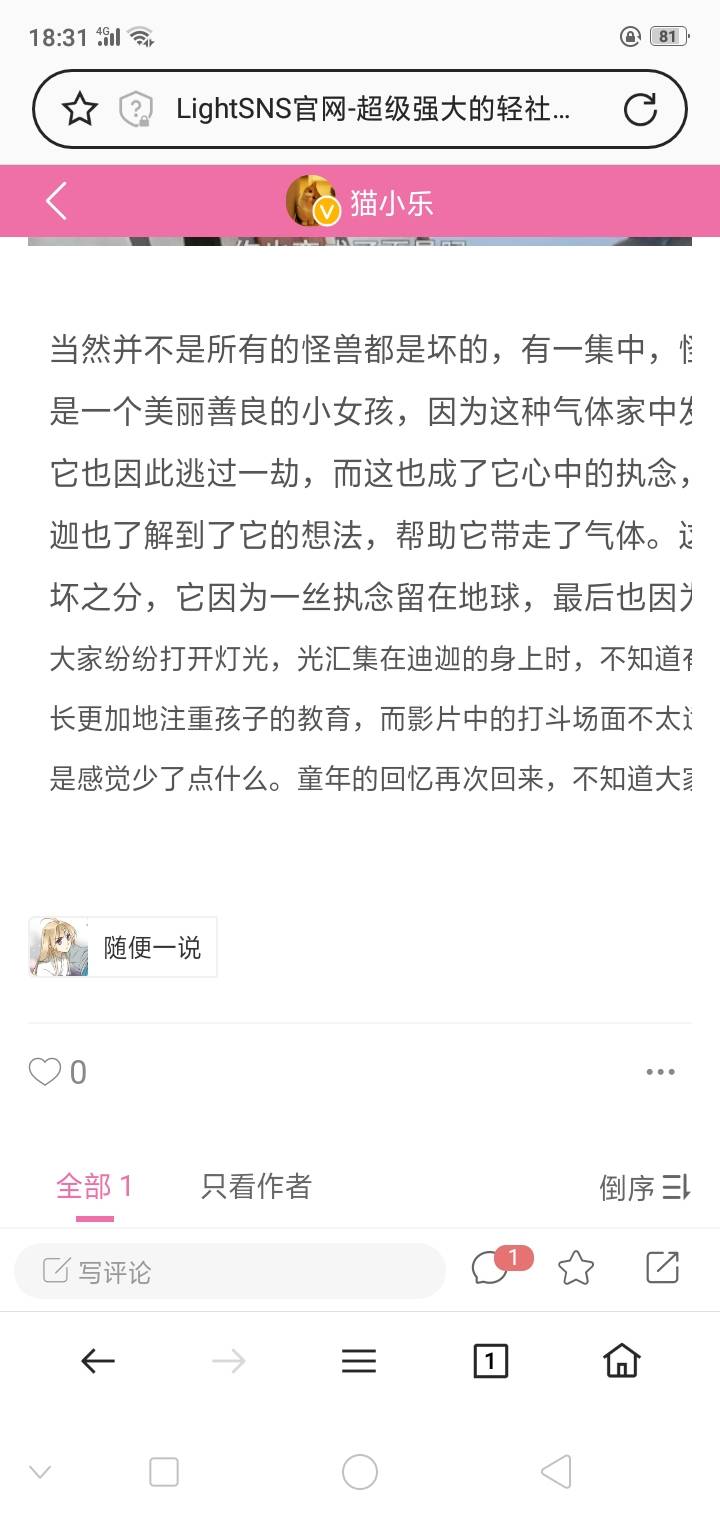The height and width of the screenshot is (1520, 720).
Task: View comments via the speech bubble icon
Action: point(492,1268)
